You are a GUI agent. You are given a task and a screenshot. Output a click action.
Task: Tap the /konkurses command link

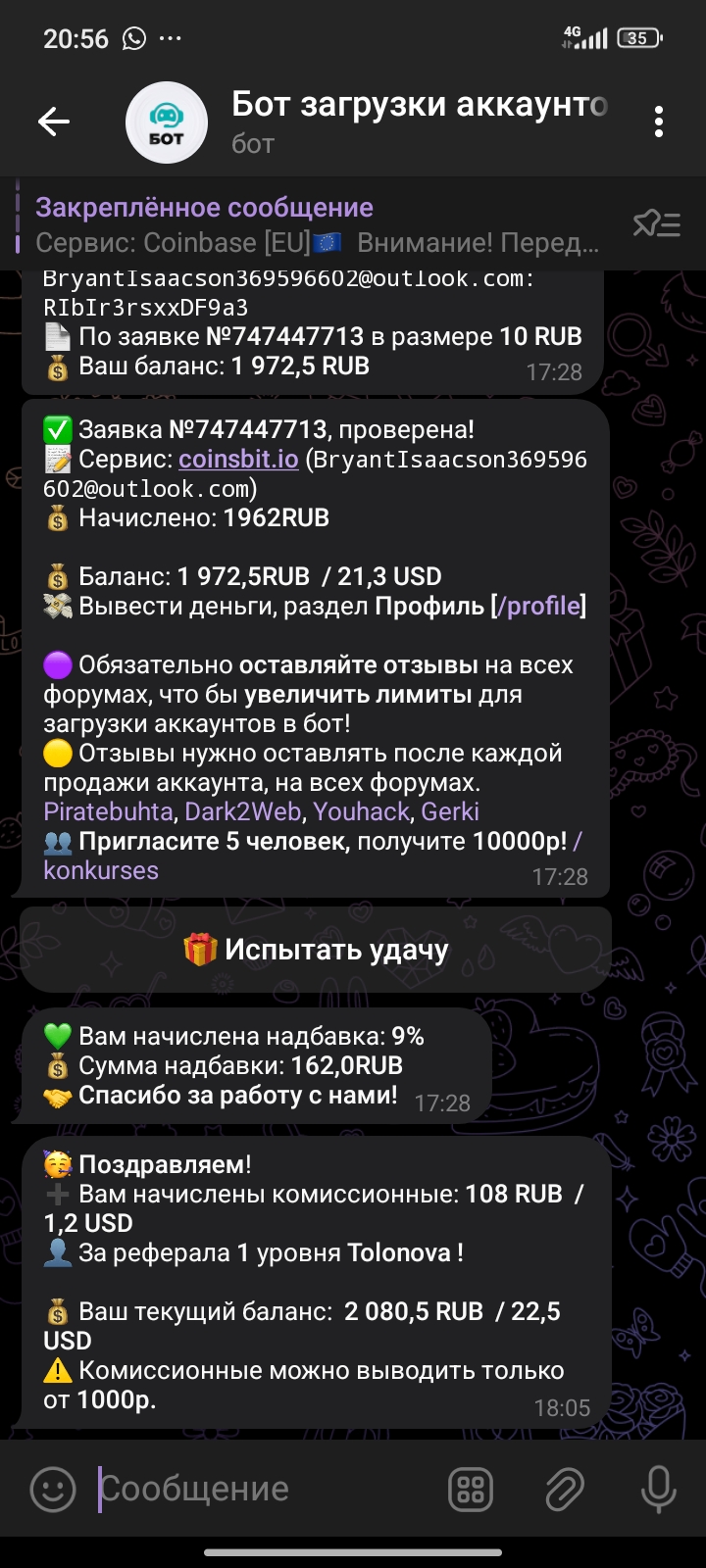click(x=100, y=870)
